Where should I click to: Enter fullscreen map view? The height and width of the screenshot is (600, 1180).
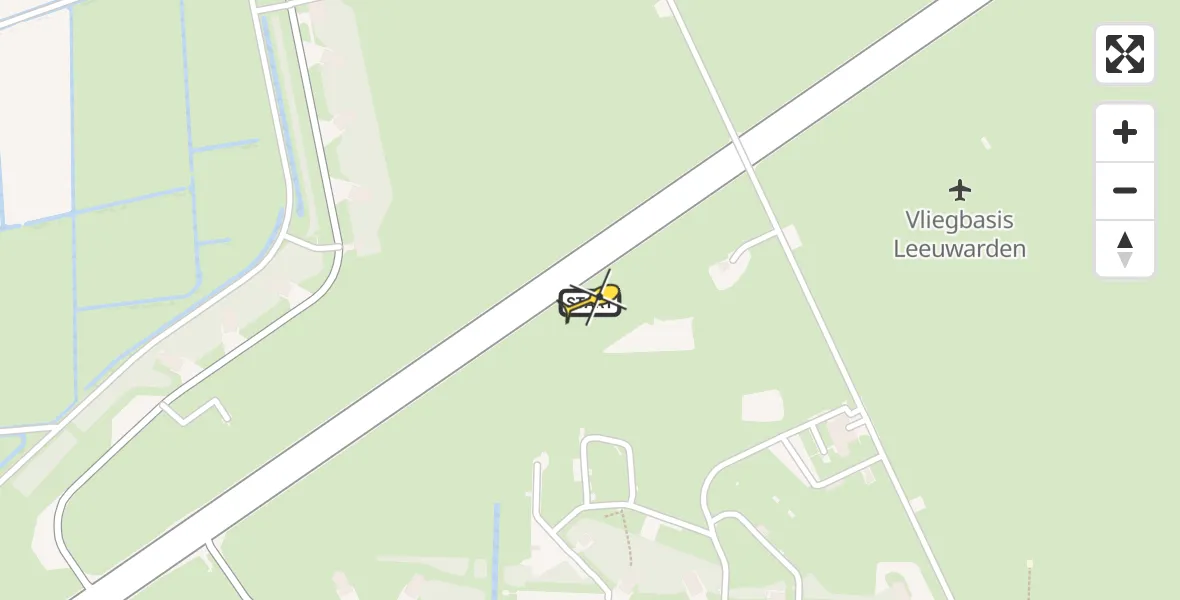[x=1124, y=54]
